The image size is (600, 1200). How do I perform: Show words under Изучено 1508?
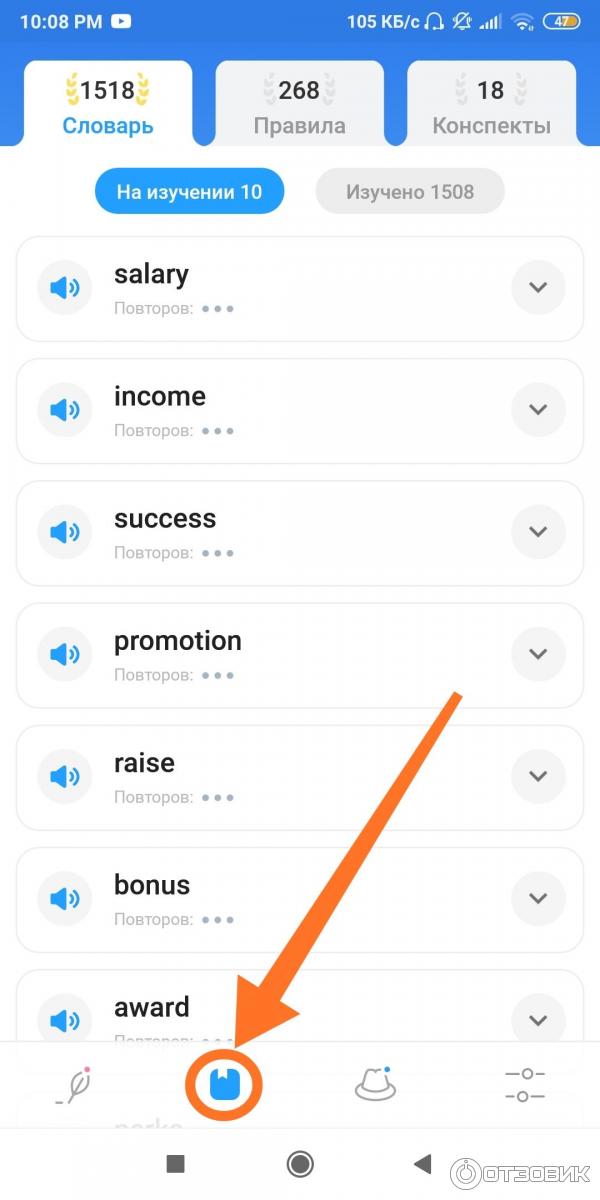(410, 191)
